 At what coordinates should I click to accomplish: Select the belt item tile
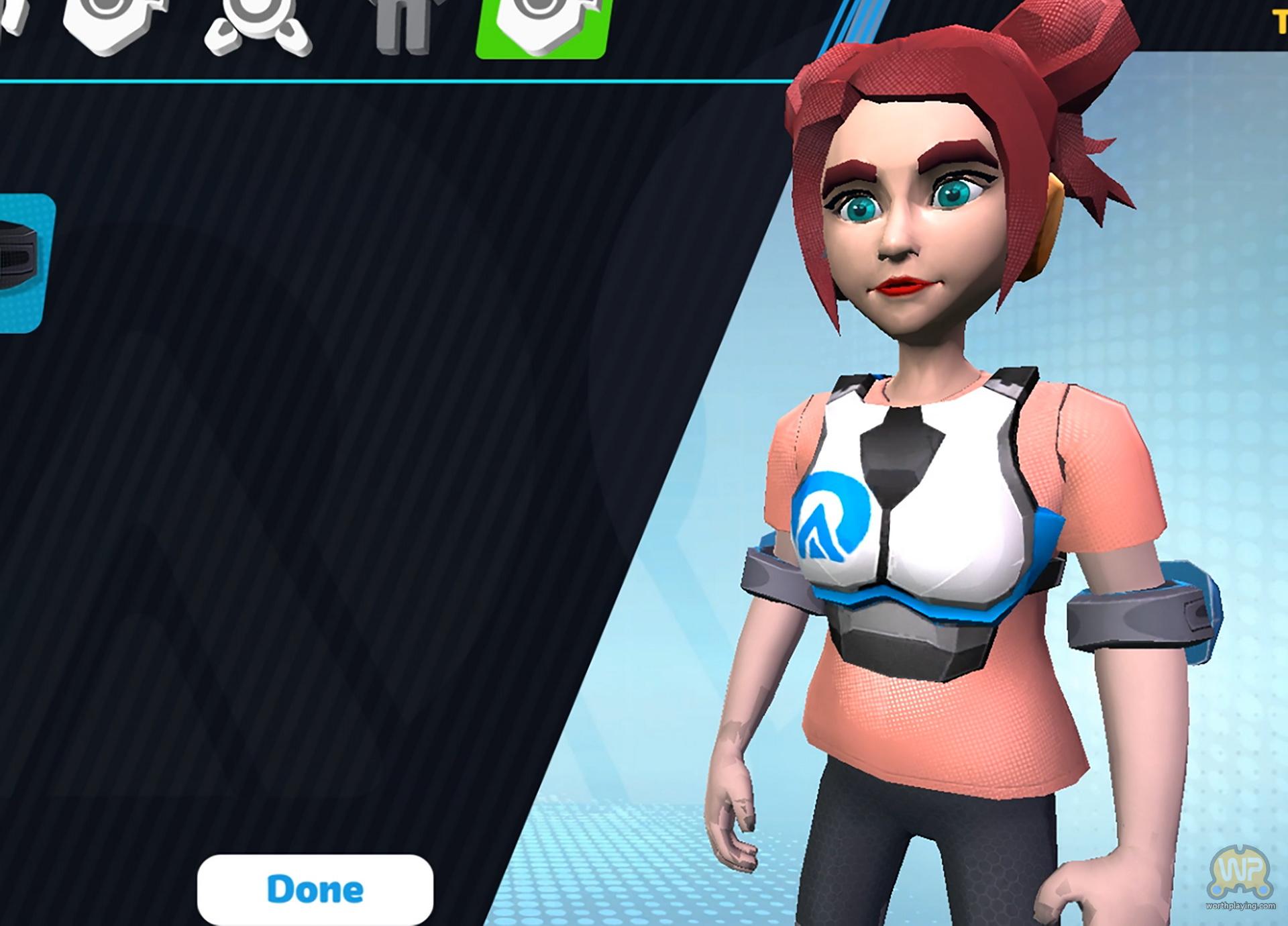[23, 262]
